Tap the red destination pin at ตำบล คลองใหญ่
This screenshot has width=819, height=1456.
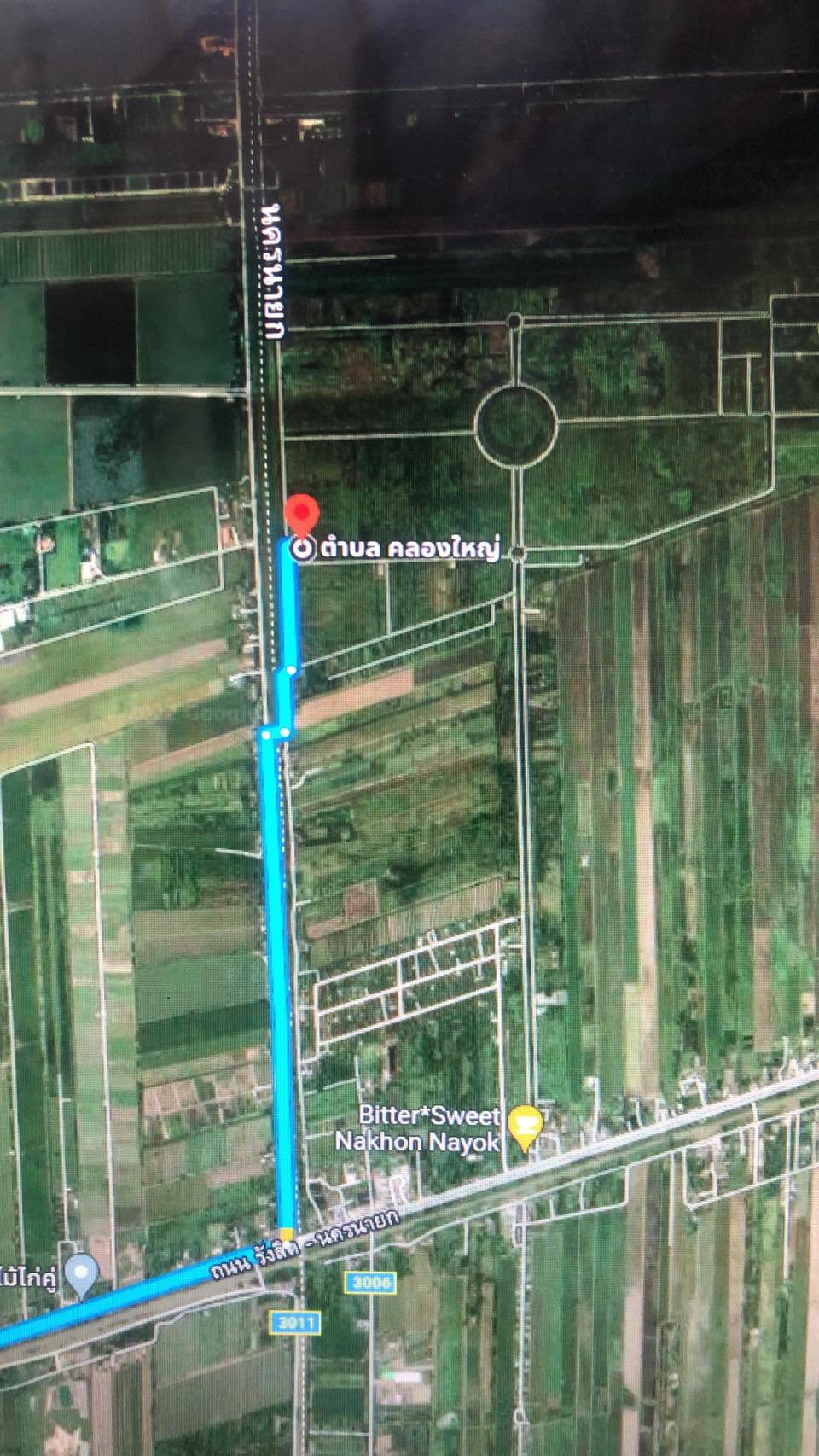[301, 518]
